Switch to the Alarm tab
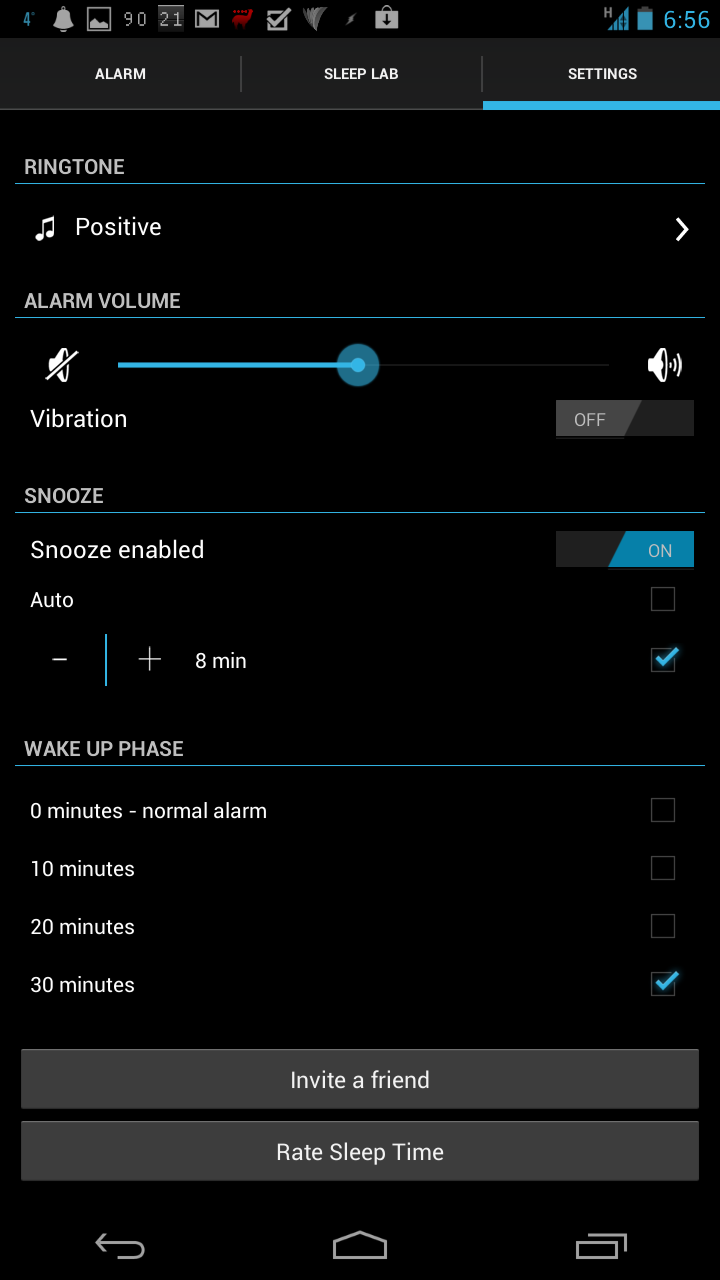This screenshot has width=720, height=1280. 120,74
